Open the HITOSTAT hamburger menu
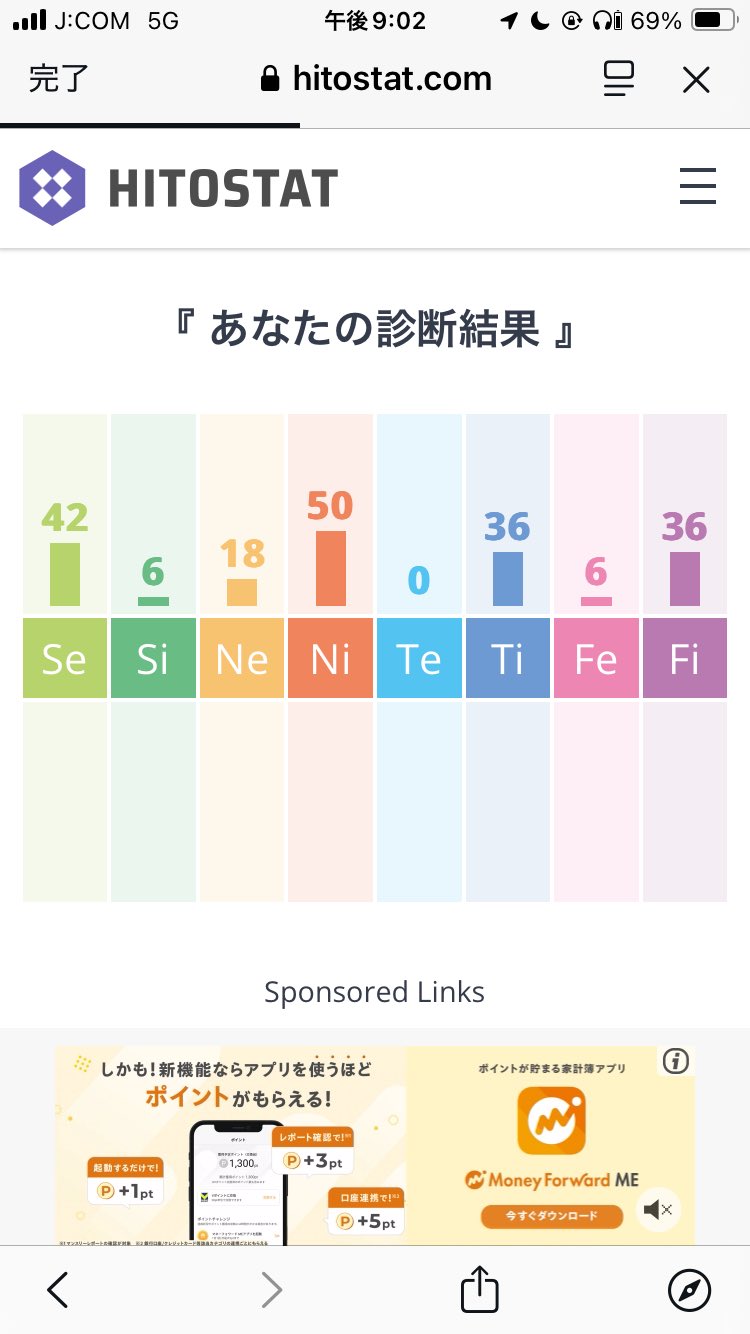Viewport: 750px width, 1334px height. (698, 186)
